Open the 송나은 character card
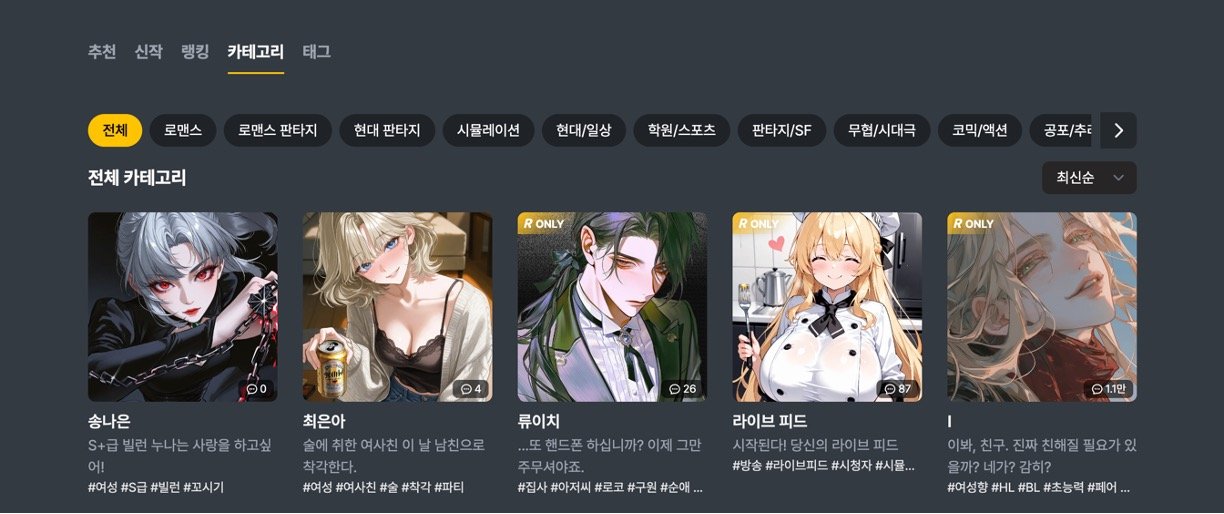1224x514 pixels. coord(183,306)
